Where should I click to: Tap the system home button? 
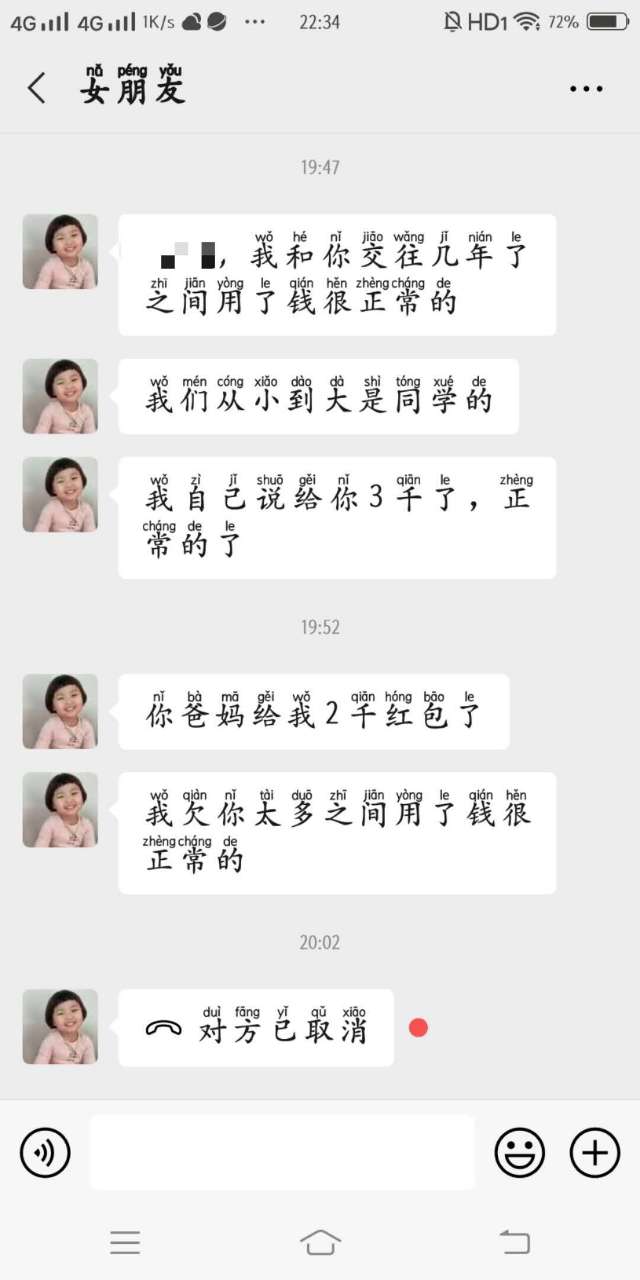click(320, 1243)
